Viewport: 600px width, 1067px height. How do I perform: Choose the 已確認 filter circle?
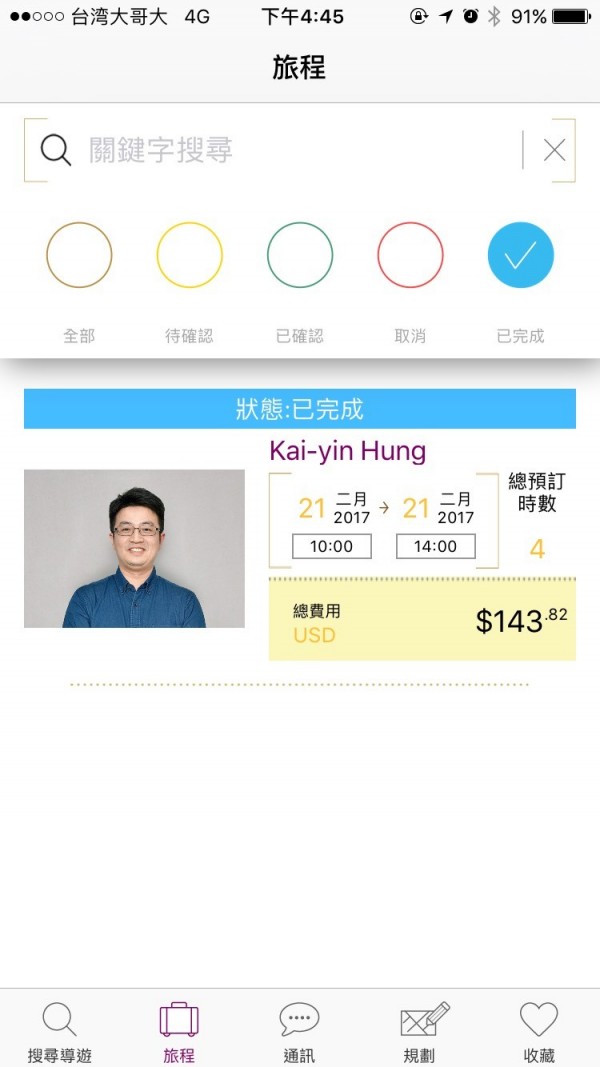click(299, 255)
